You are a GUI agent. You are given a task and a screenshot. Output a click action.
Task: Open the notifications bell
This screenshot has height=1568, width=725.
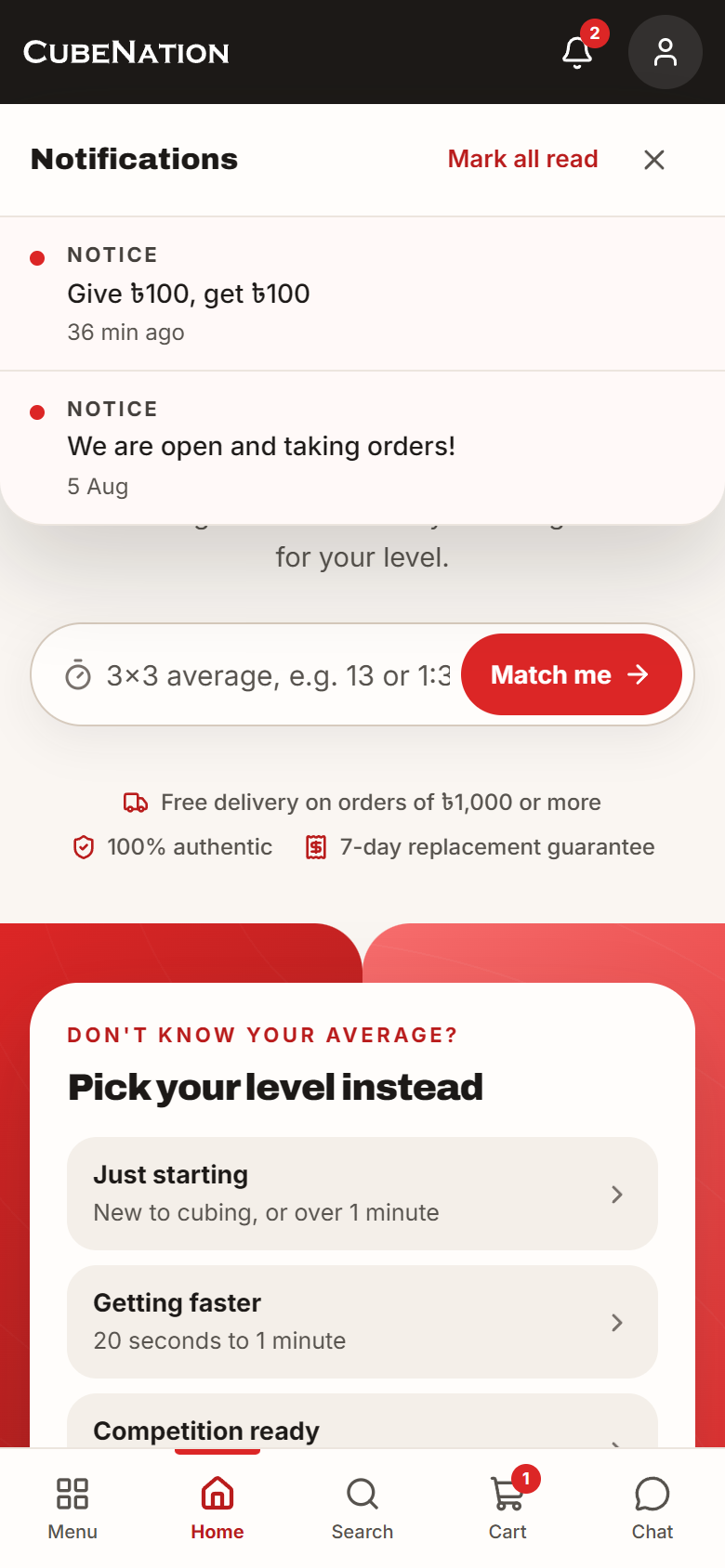577,52
